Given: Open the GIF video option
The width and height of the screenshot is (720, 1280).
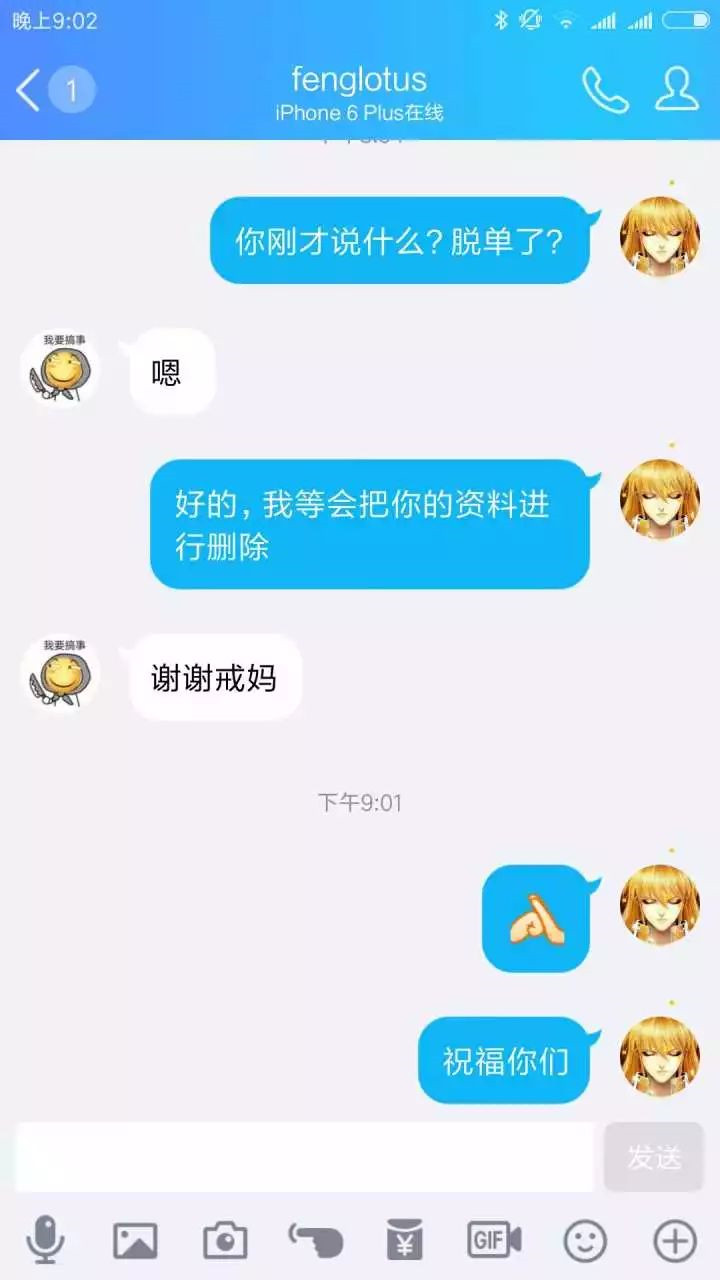Looking at the screenshot, I should (495, 1241).
